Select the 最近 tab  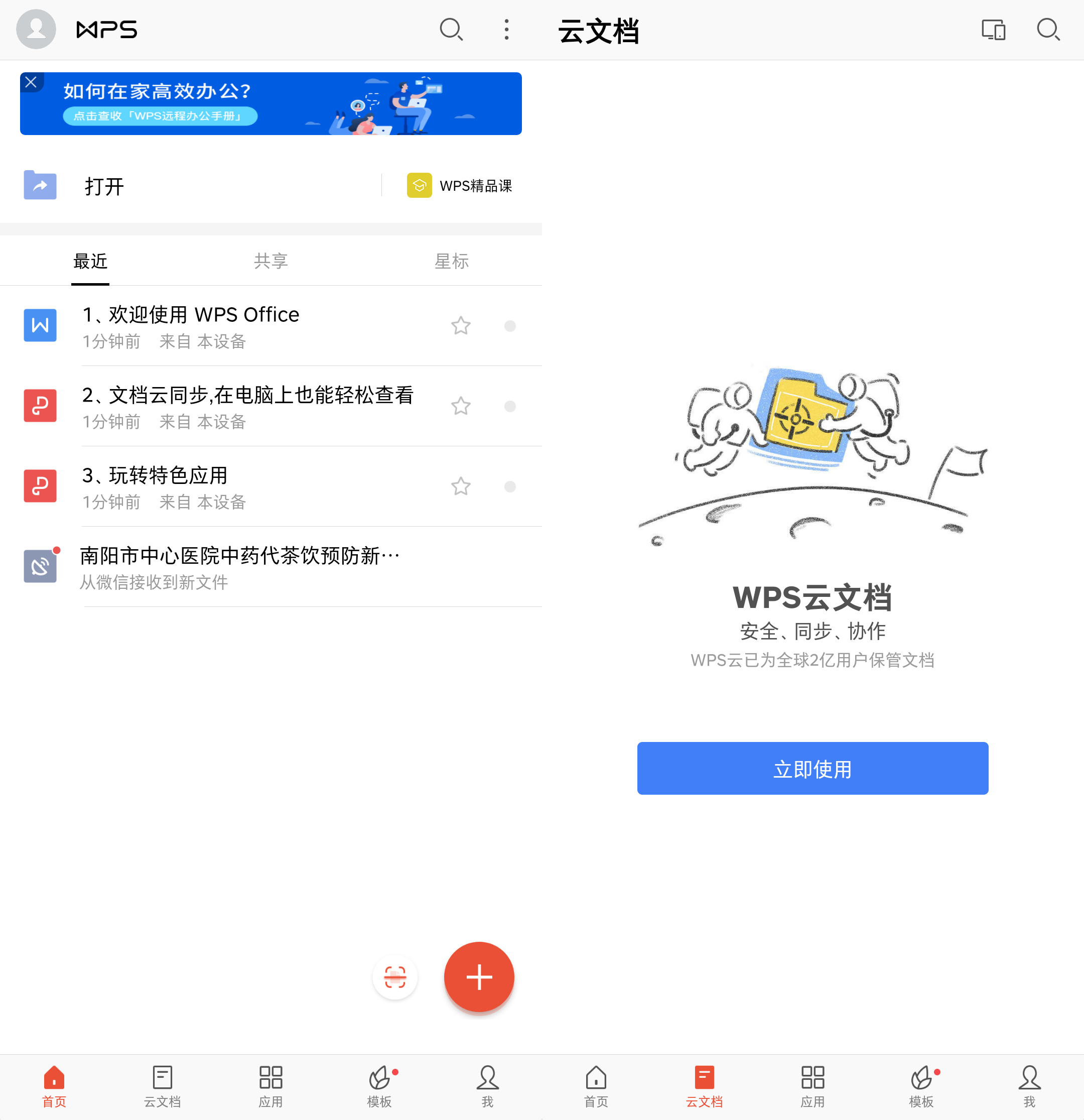coord(90,261)
